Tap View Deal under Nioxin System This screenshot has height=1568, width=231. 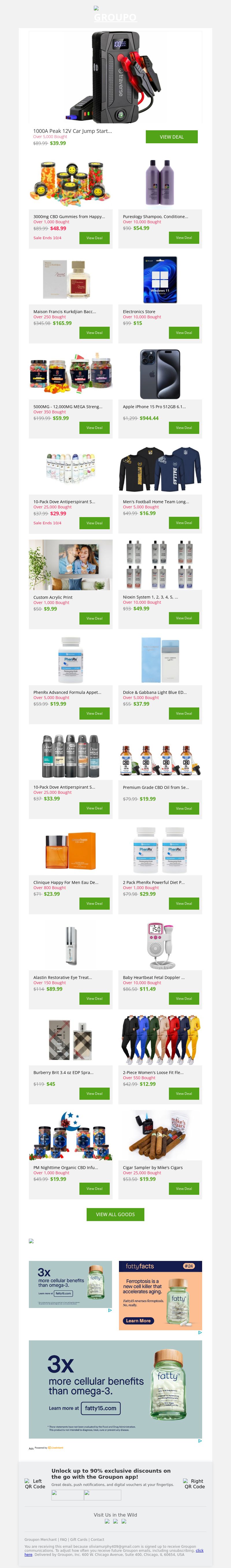coord(184,618)
